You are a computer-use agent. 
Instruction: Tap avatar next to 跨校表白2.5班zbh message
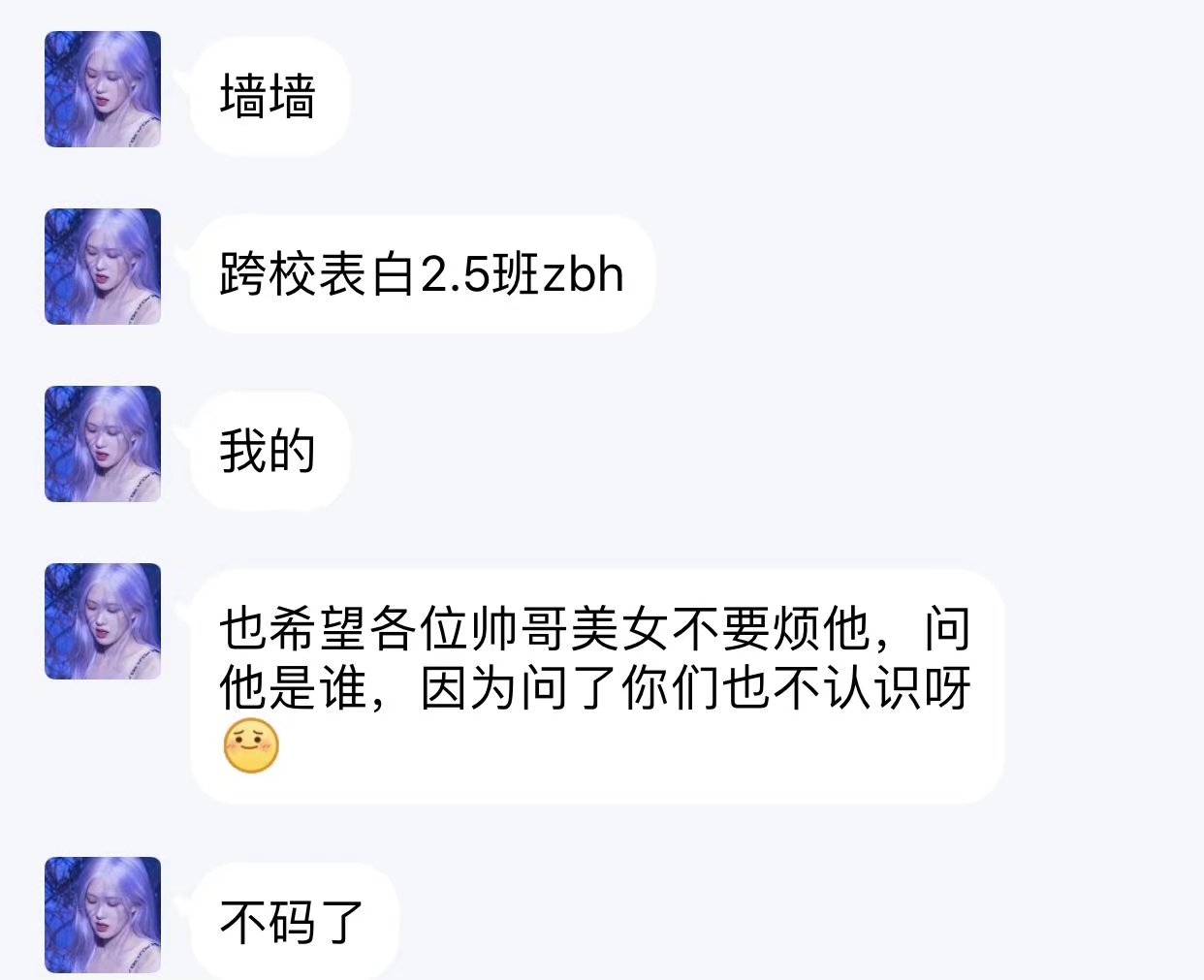coord(103,267)
